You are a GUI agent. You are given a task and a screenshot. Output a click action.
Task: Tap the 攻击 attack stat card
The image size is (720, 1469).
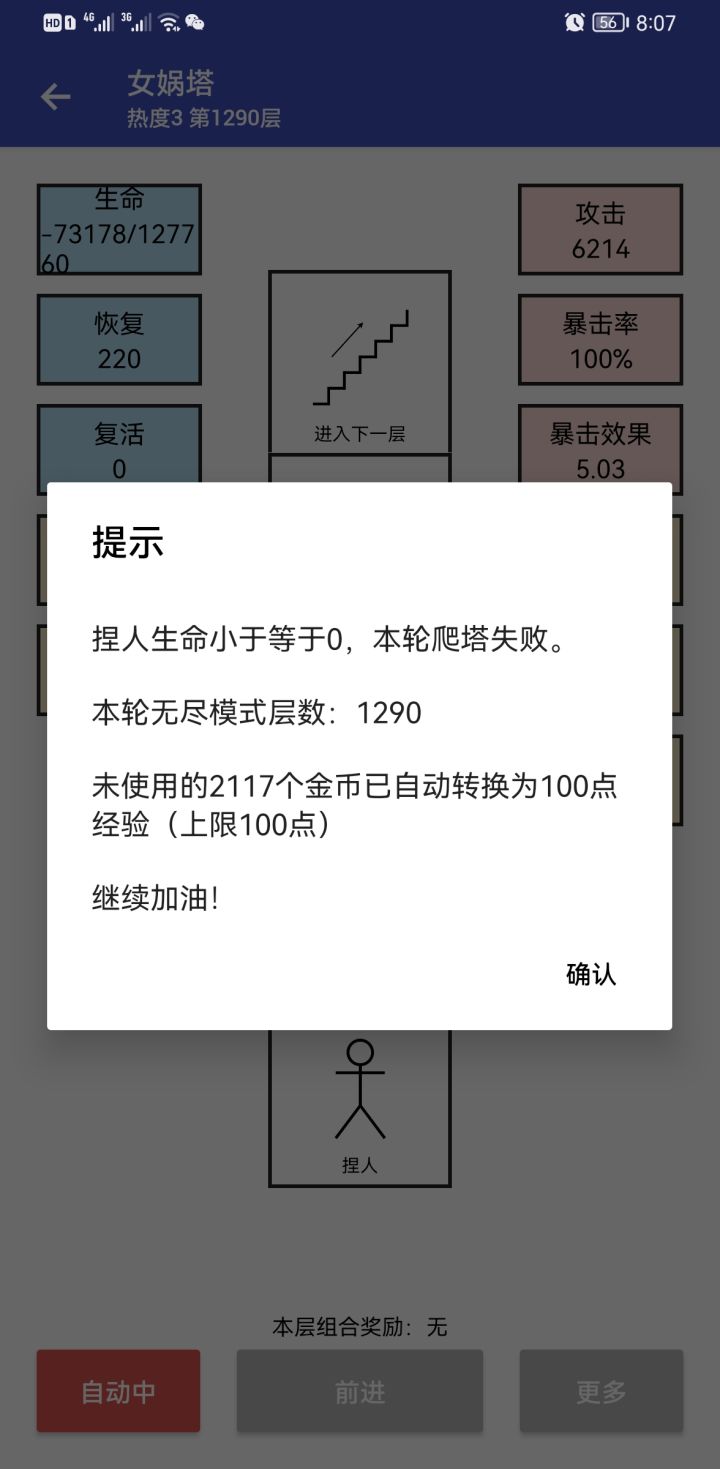pyautogui.click(x=600, y=230)
